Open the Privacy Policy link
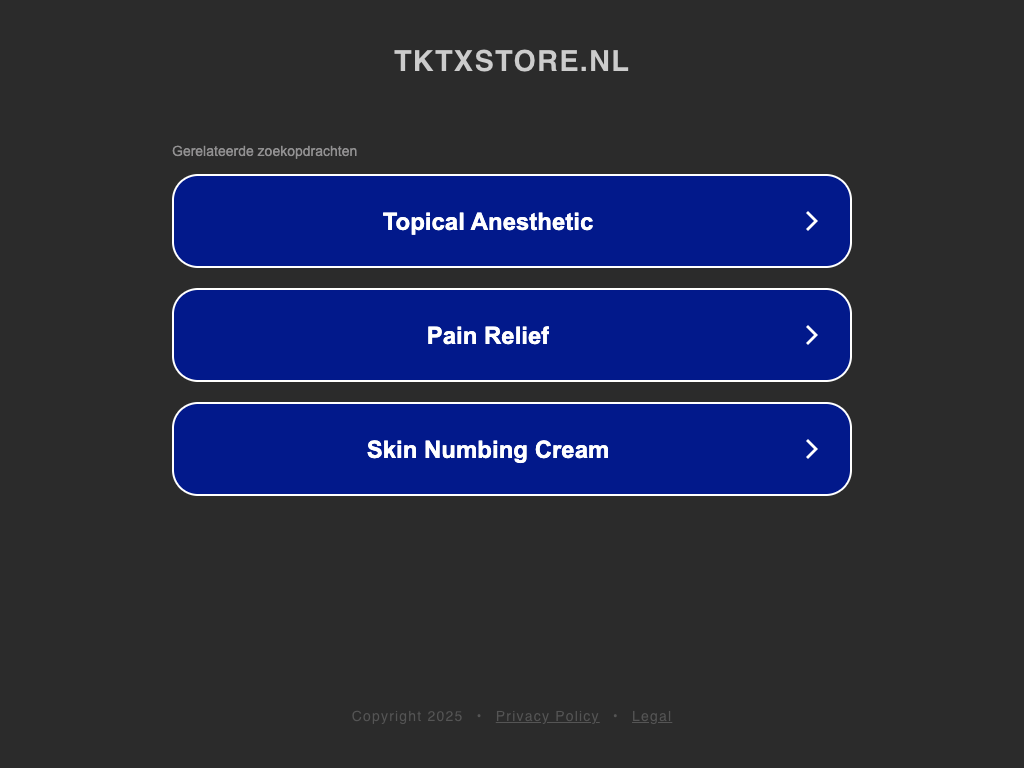Screen dimensions: 1024x768 [547, 716]
